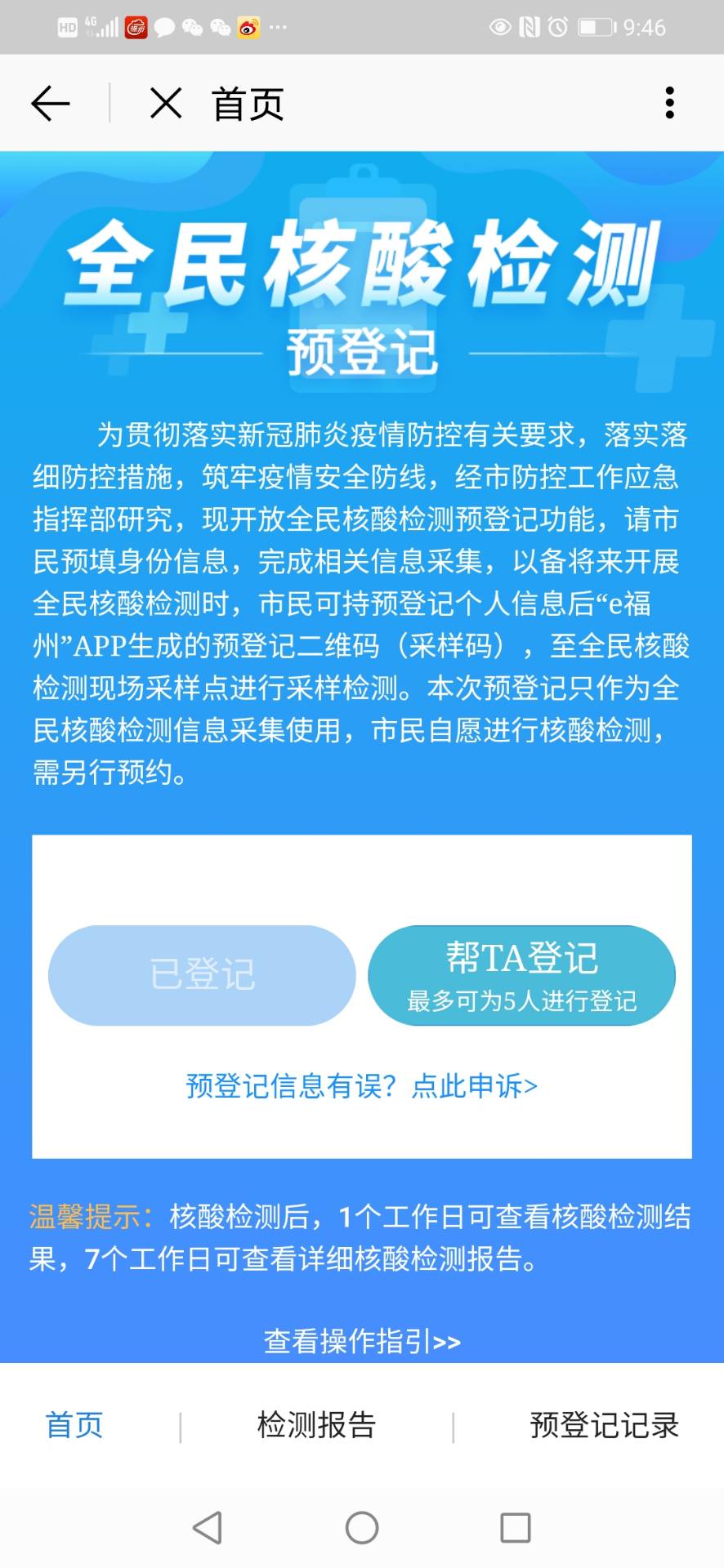724x1568 pixels.
Task: Select 帮TA登记 to register for others
Action: 522,975
